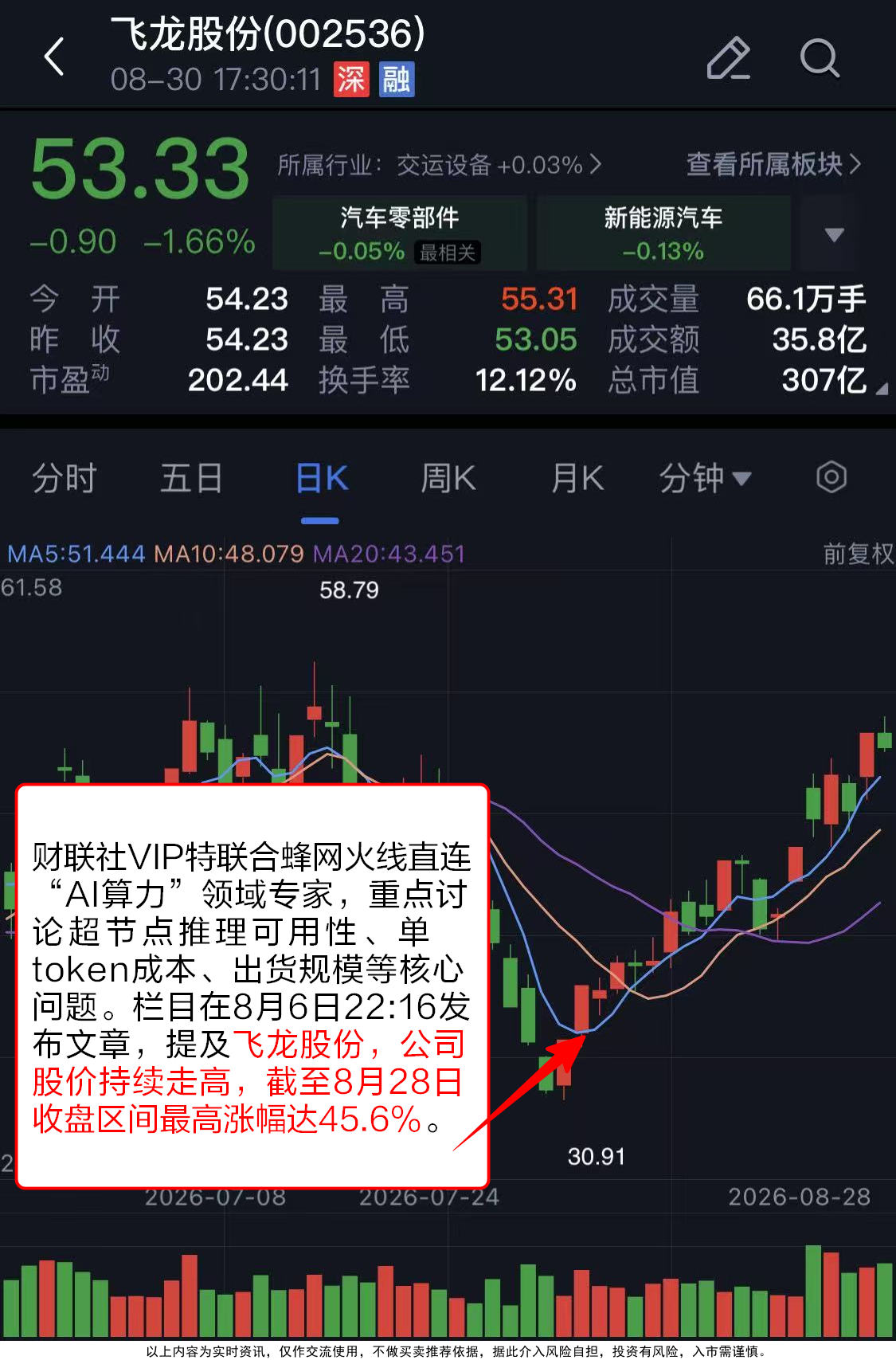Expand the sector list dropdown arrow

coord(834,234)
